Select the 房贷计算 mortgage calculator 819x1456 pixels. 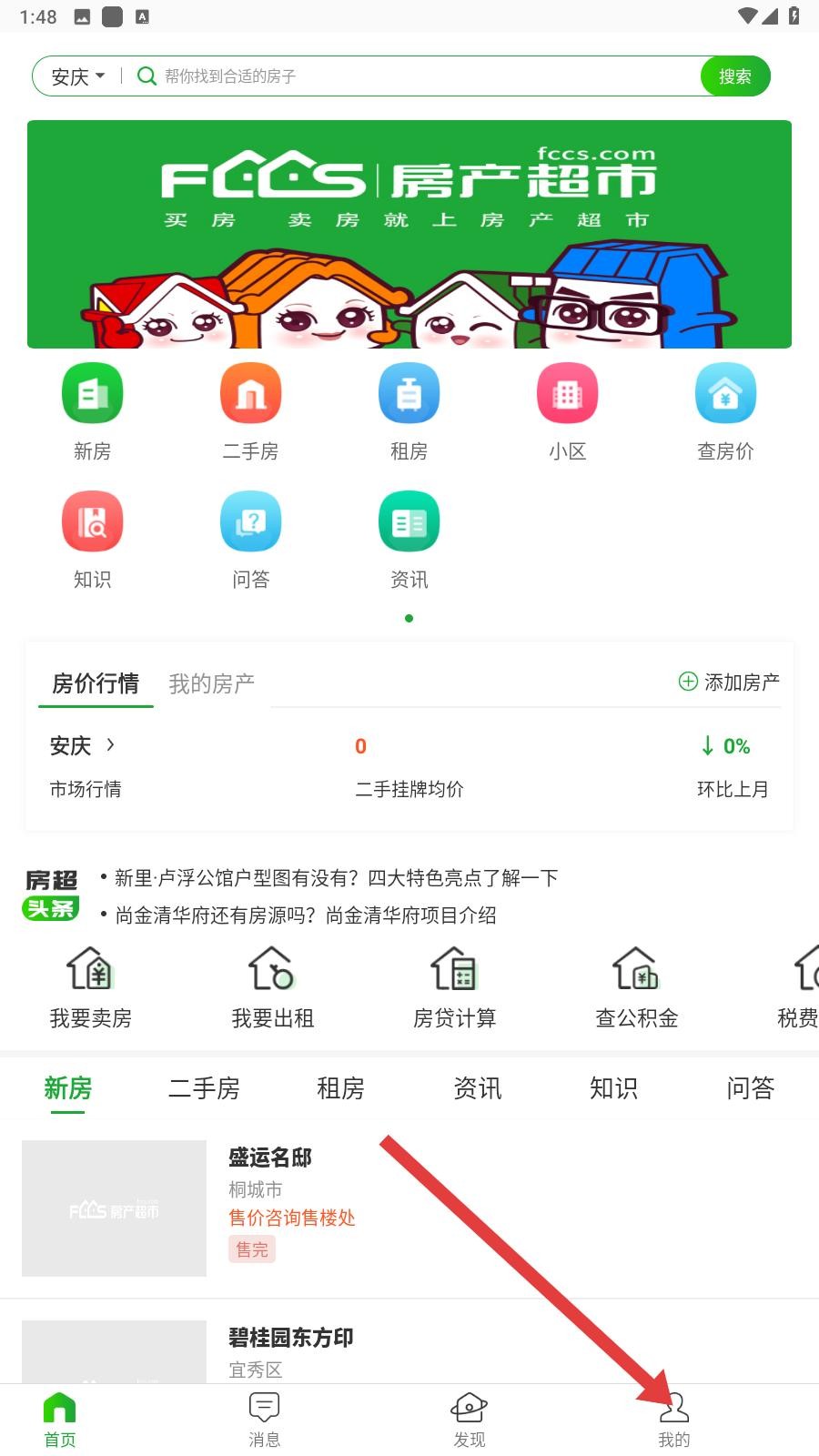pyautogui.click(x=454, y=987)
